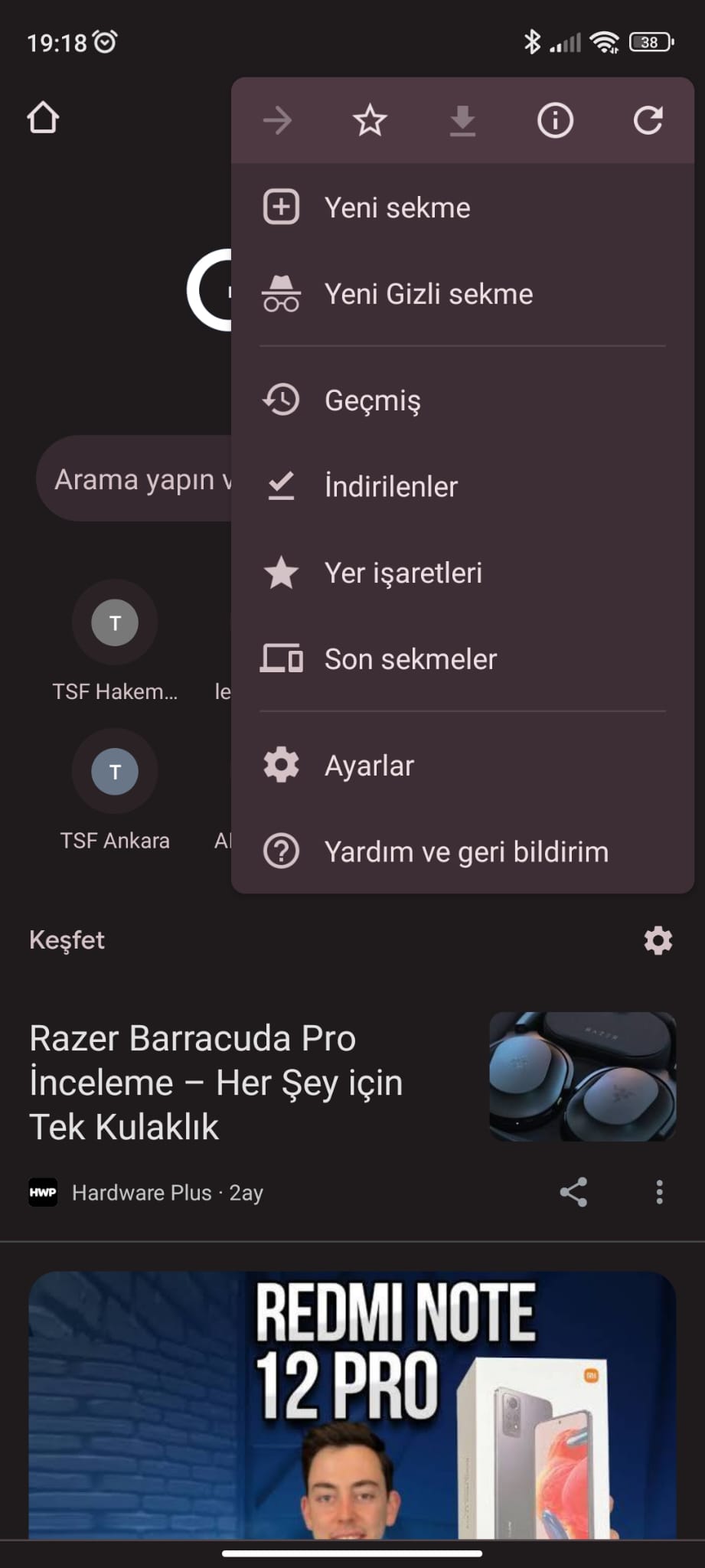705x1568 pixels.
Task: Open the Razer Barracuda Pro article
Action: coord(216,1082)
